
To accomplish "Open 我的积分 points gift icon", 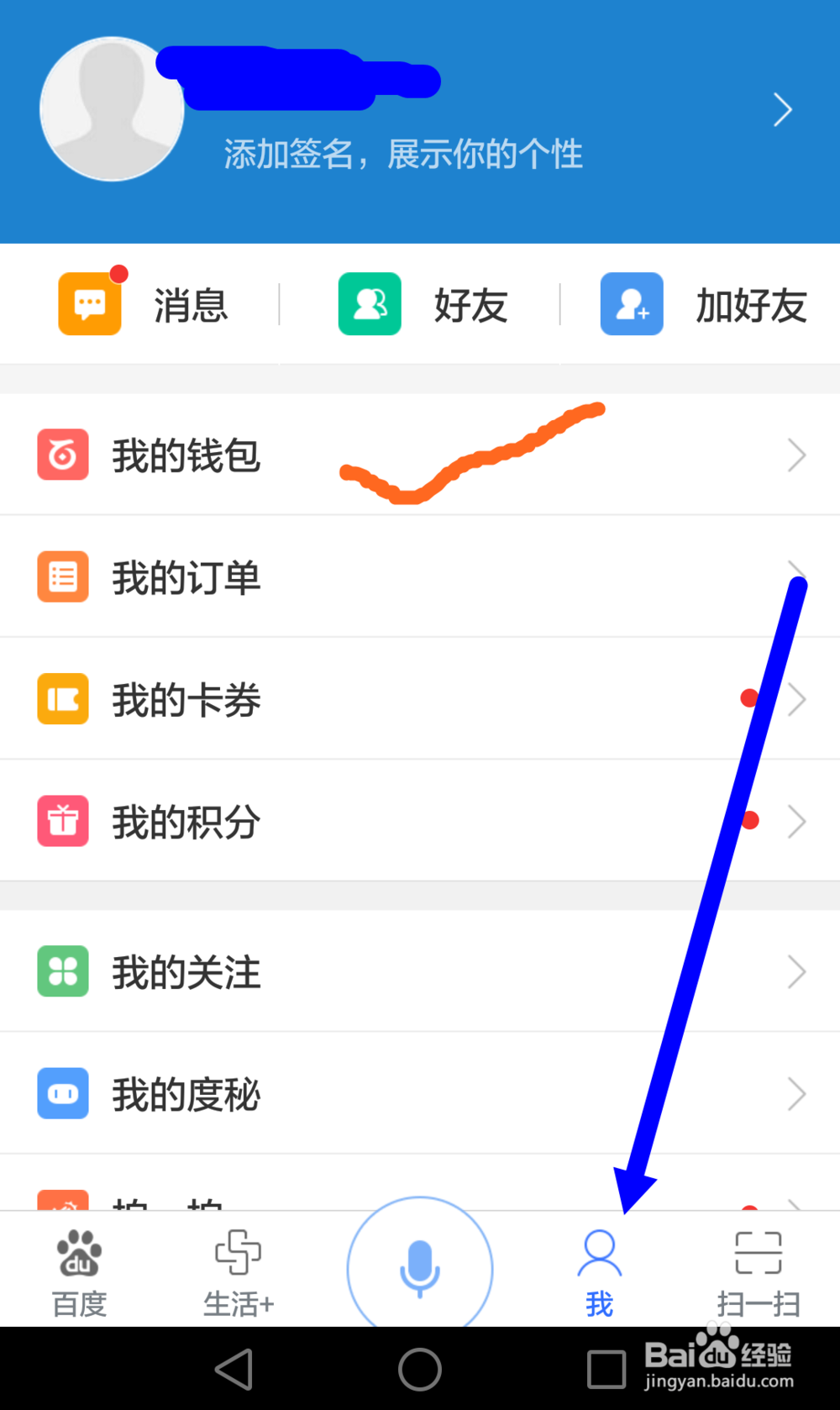I will 62,821.
